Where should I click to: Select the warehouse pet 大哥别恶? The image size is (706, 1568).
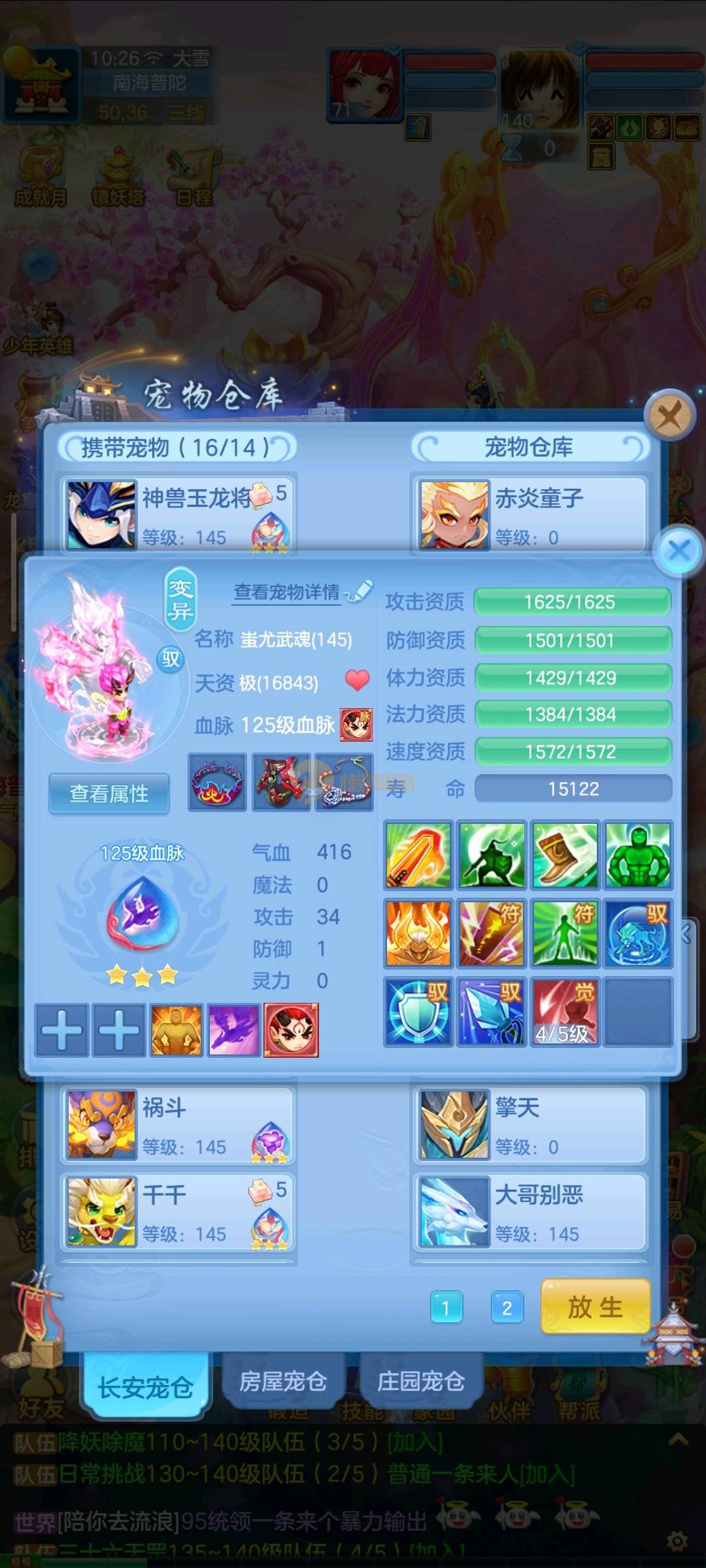(x=529, y=1213)
